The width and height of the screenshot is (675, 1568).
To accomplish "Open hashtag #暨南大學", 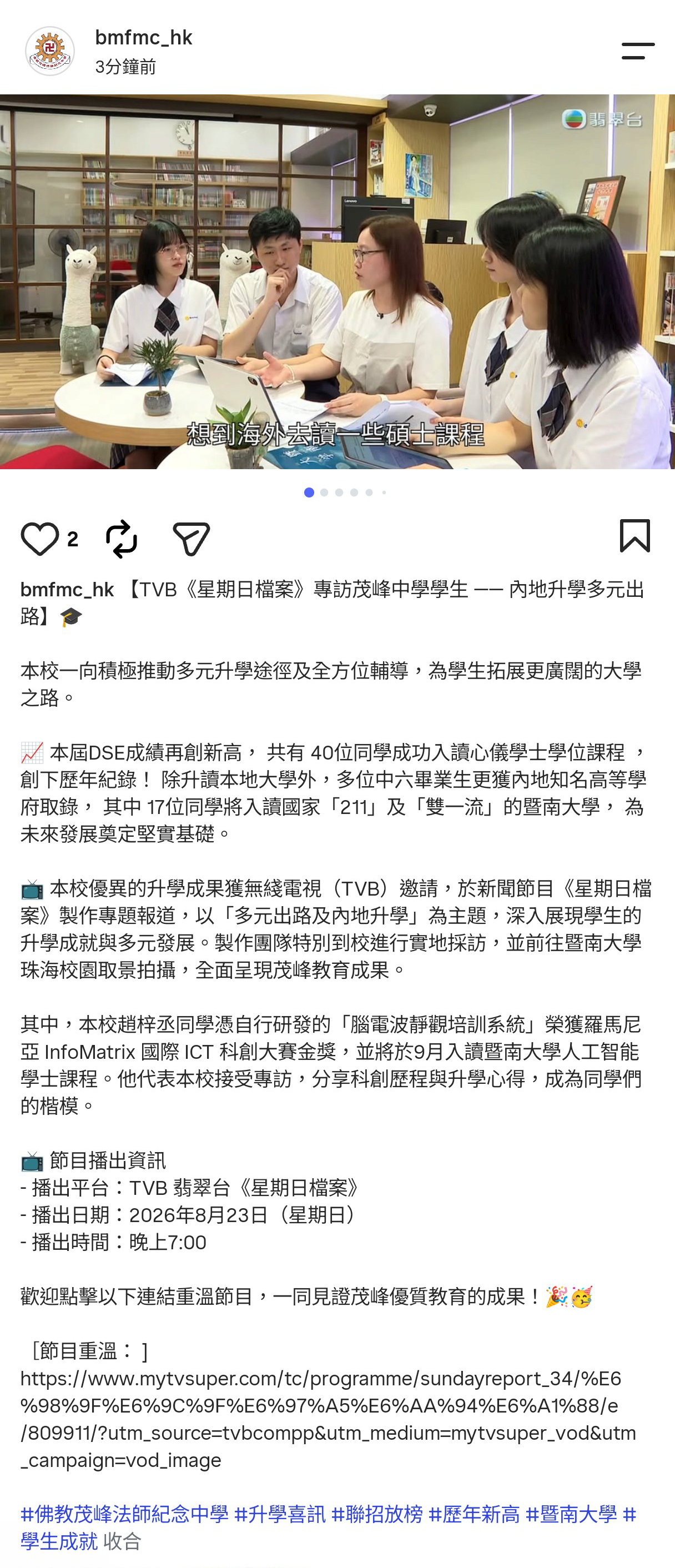I will [x=571, y=1513].
